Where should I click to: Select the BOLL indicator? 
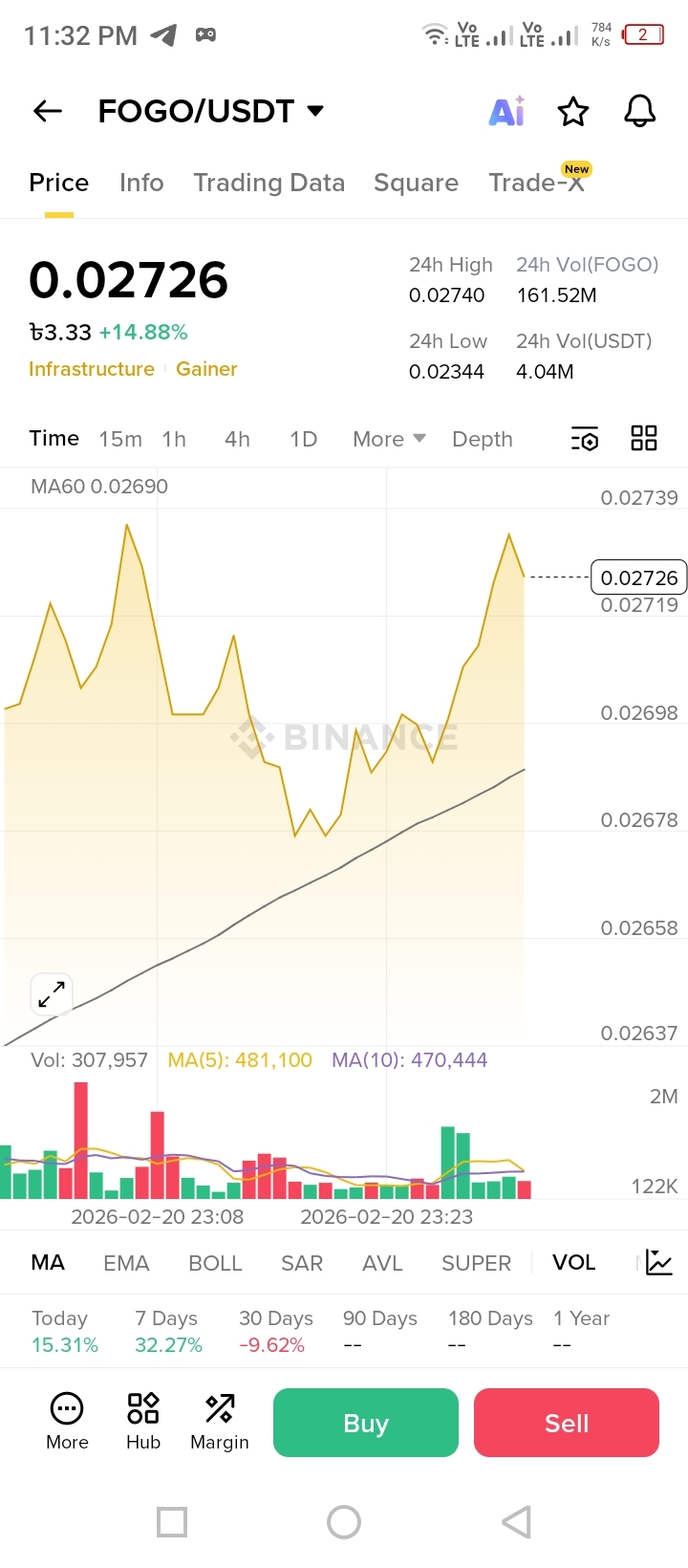point(215,1263)
